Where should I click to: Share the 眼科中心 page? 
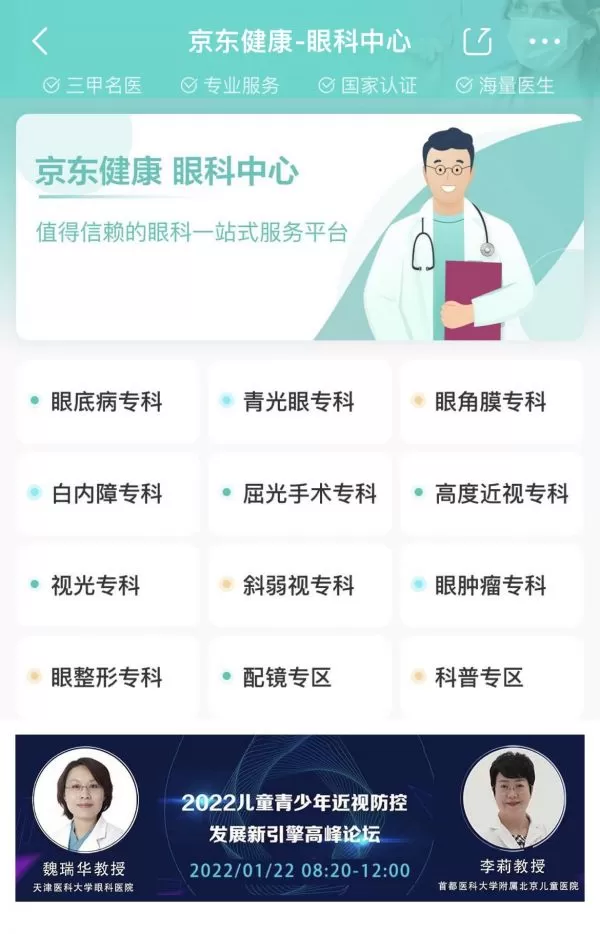point(478,42)
